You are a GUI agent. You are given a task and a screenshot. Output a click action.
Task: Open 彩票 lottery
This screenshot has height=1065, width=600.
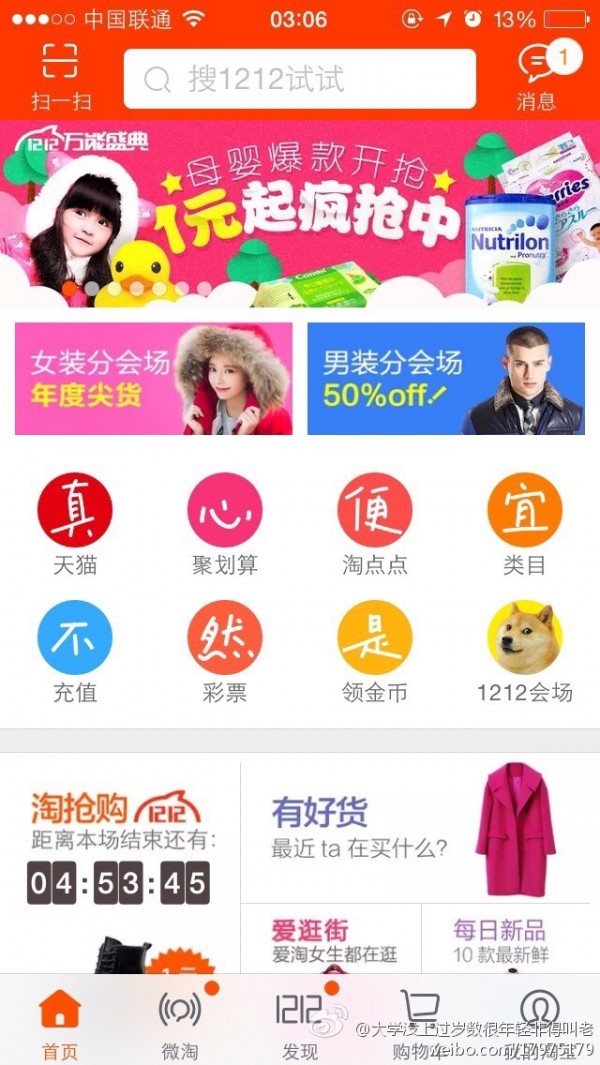225,650
